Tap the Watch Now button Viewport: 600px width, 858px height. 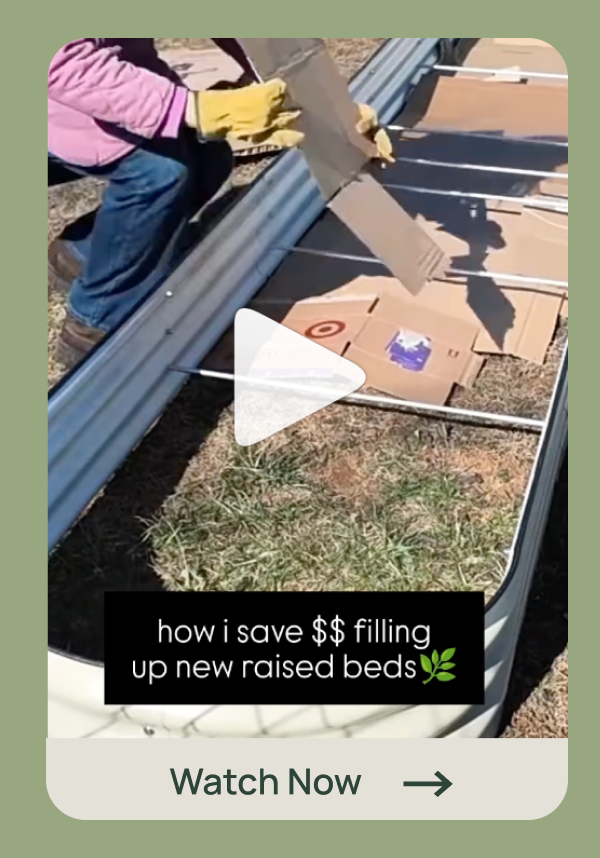307,781
